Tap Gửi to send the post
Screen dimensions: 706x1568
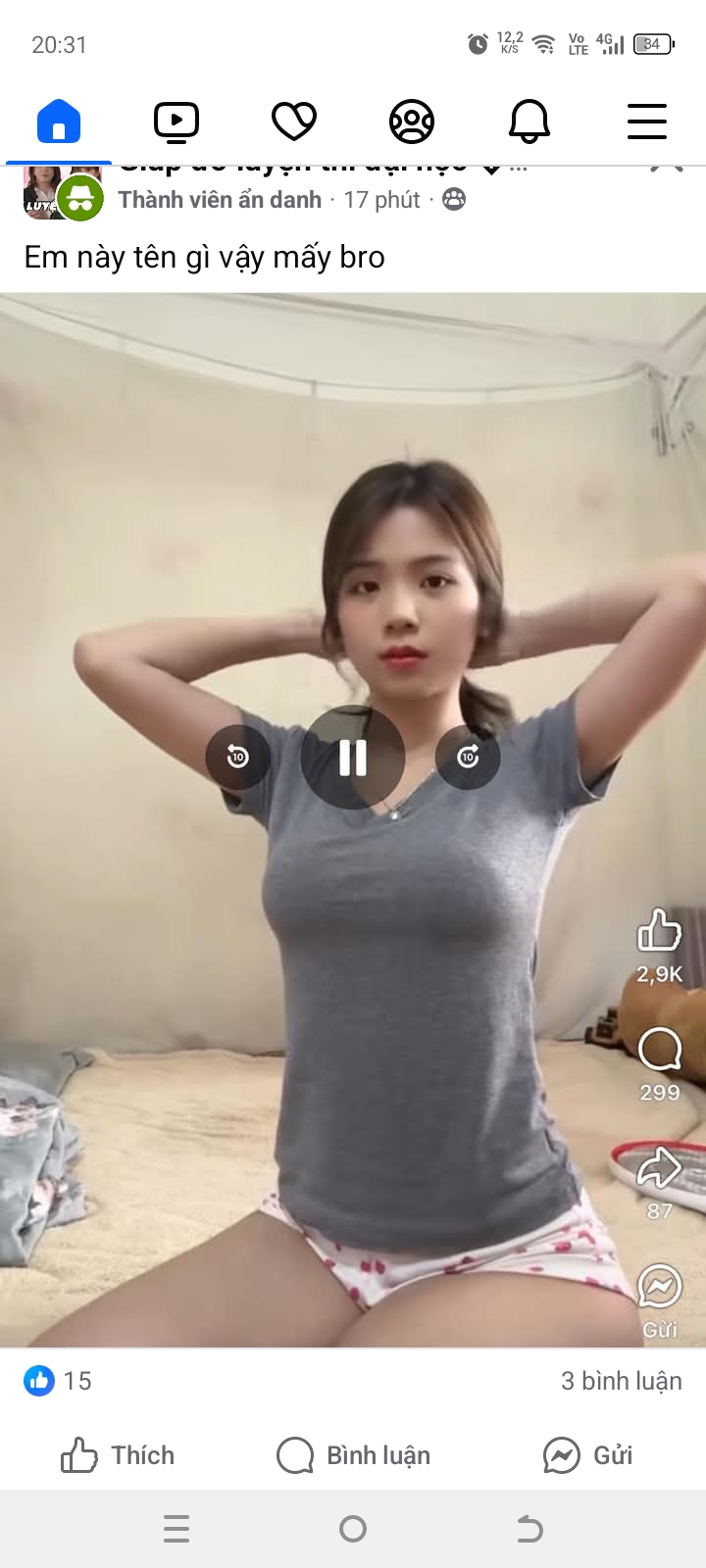(x=588, y=1455)
